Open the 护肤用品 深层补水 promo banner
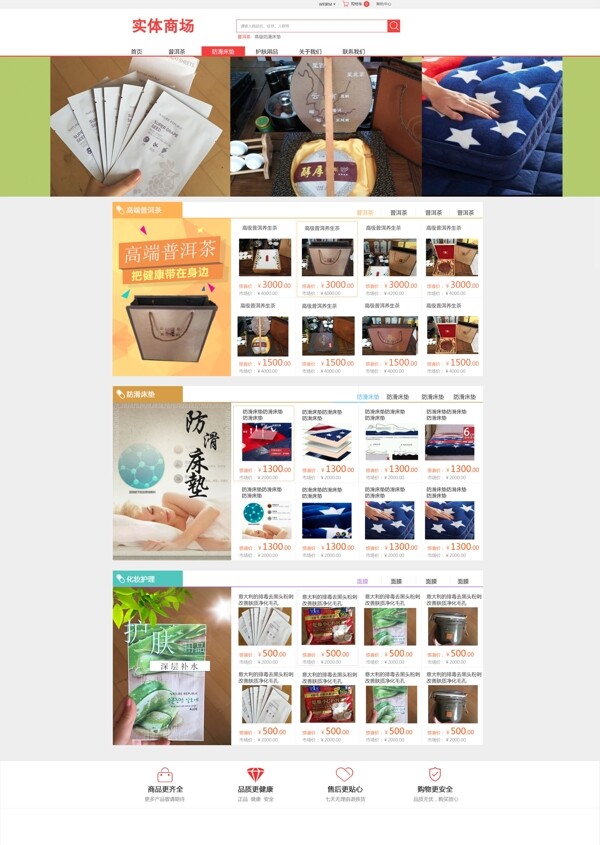 (x=171, y=665)
